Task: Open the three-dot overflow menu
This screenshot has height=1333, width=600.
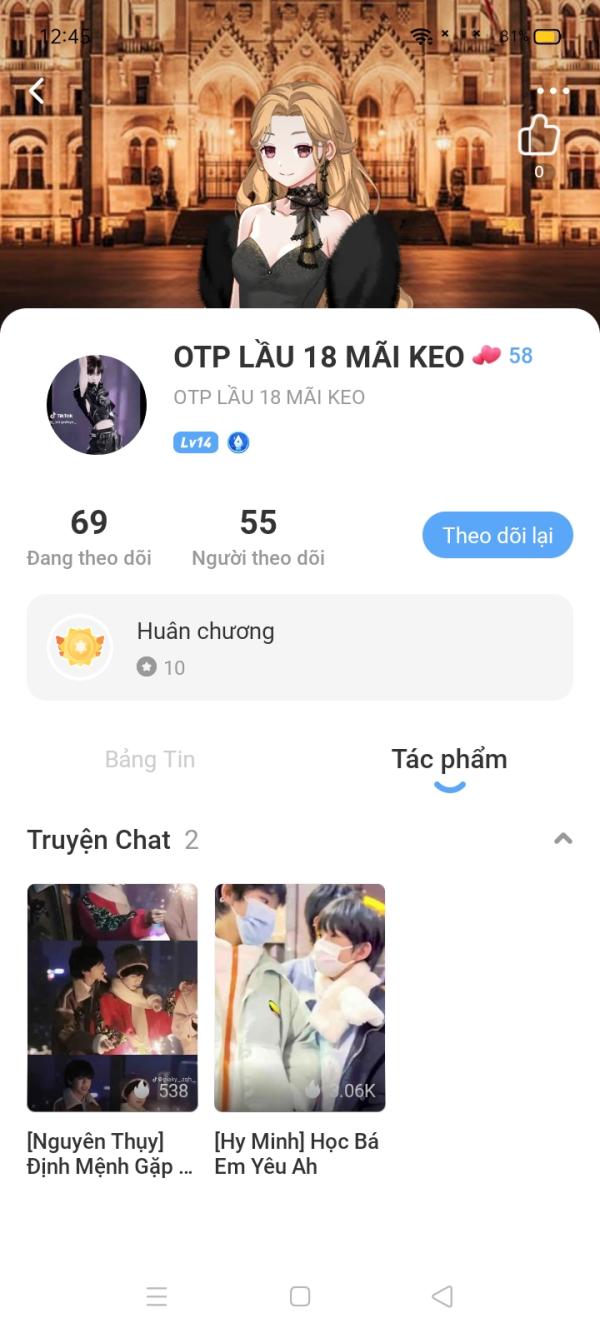Action: click(552, 91)
